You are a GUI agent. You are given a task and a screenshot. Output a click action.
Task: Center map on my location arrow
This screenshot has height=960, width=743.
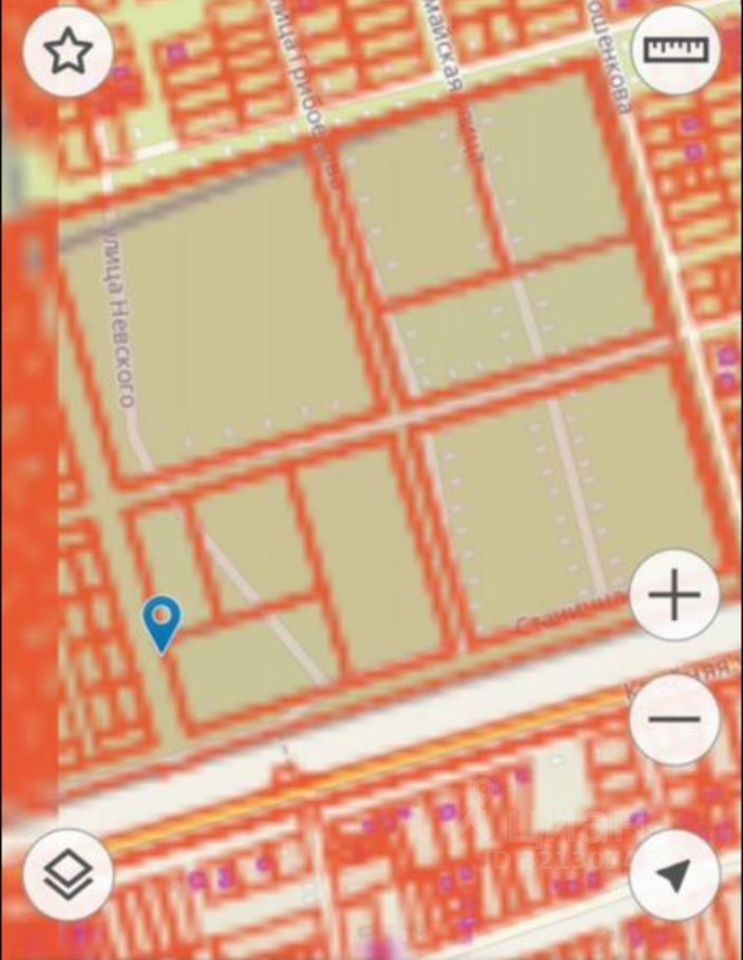[675, 874]
